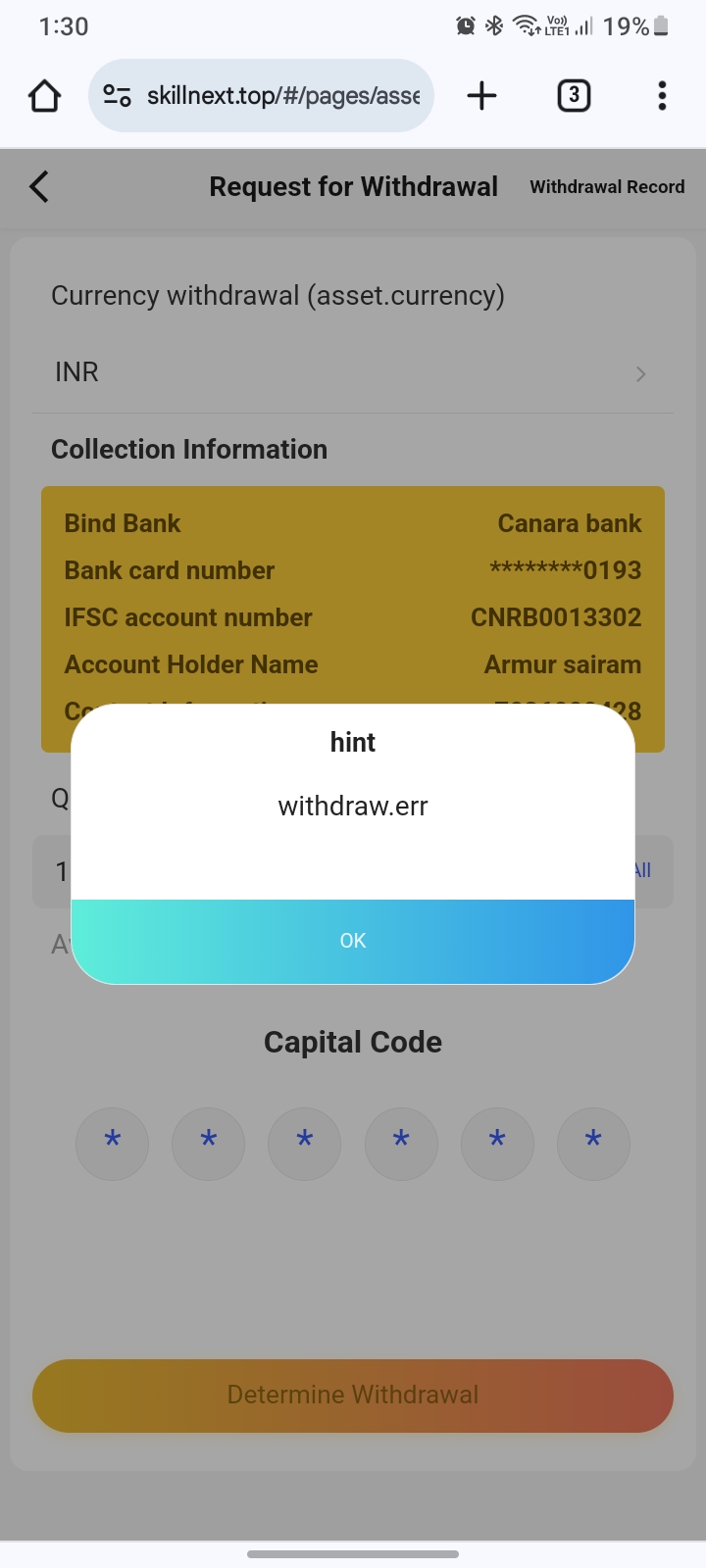Open the tab switcher showing 3
The image size is (706, 1568).
click(x=574, y=96)
